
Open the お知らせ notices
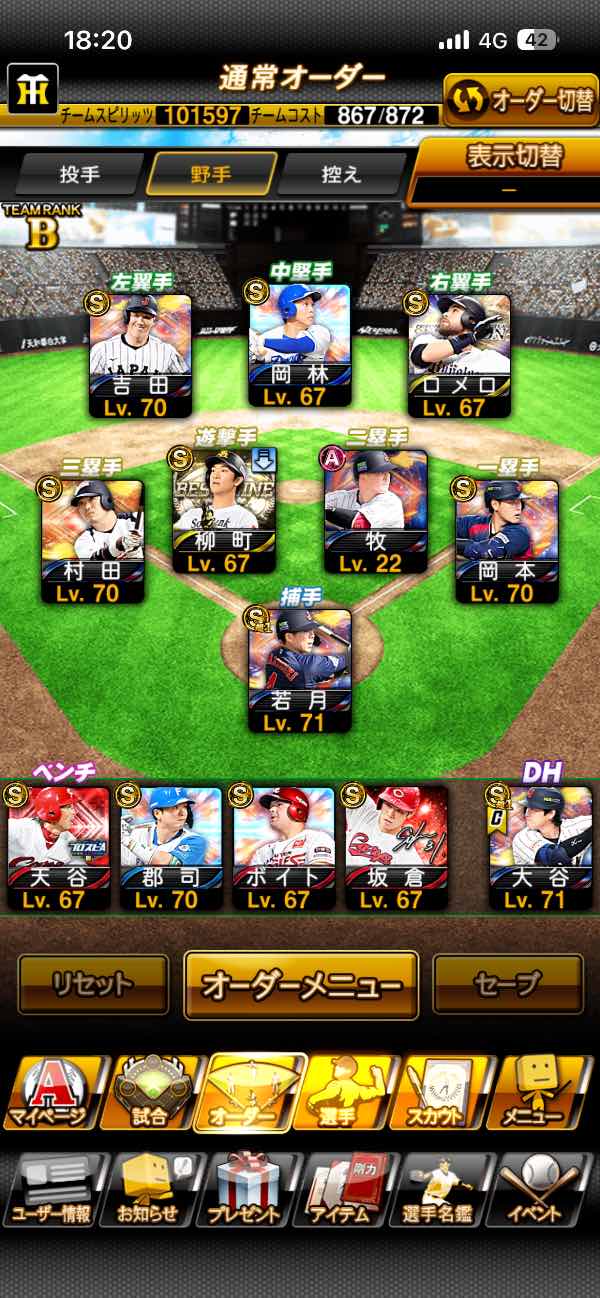click(x=150, y=1190)
